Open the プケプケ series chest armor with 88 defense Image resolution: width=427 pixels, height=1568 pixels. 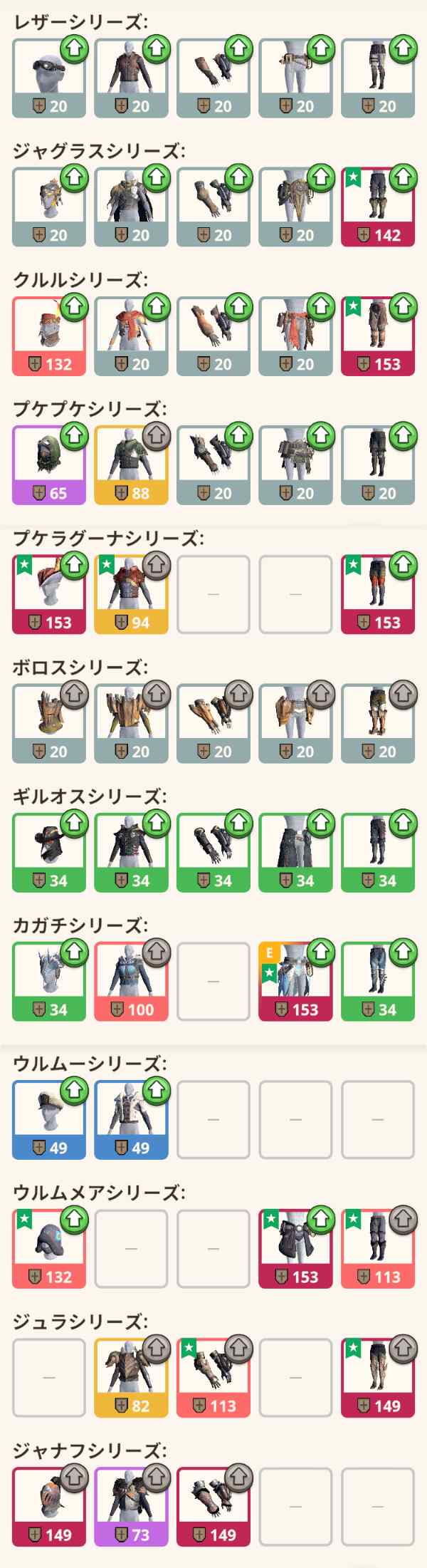pos(131,465)
